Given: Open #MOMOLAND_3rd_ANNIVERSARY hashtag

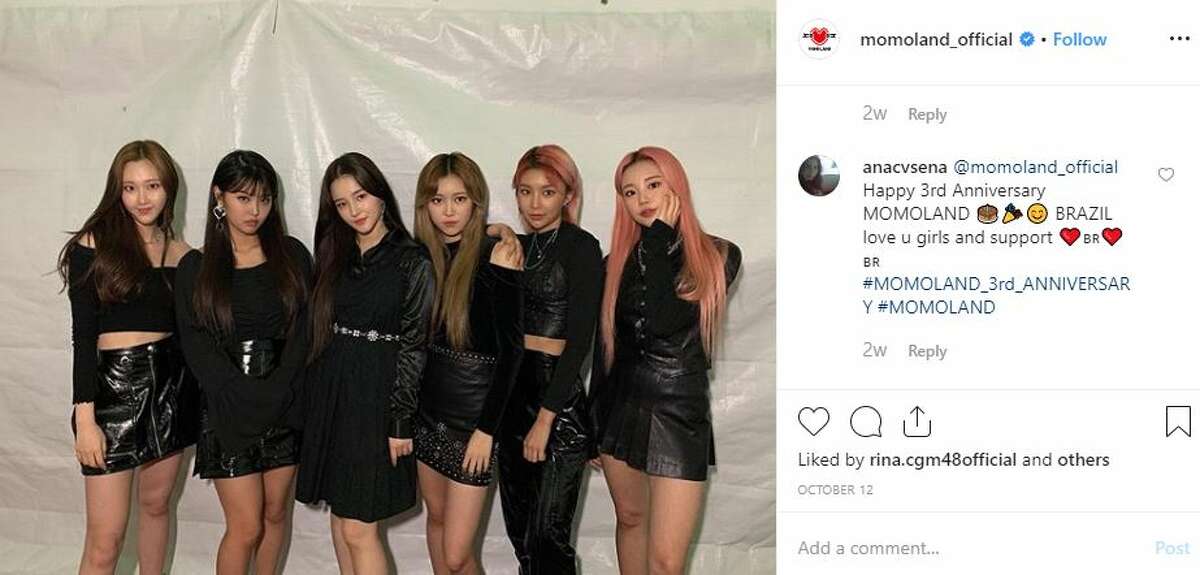Looking at the screenshot, I should [995, 284].
